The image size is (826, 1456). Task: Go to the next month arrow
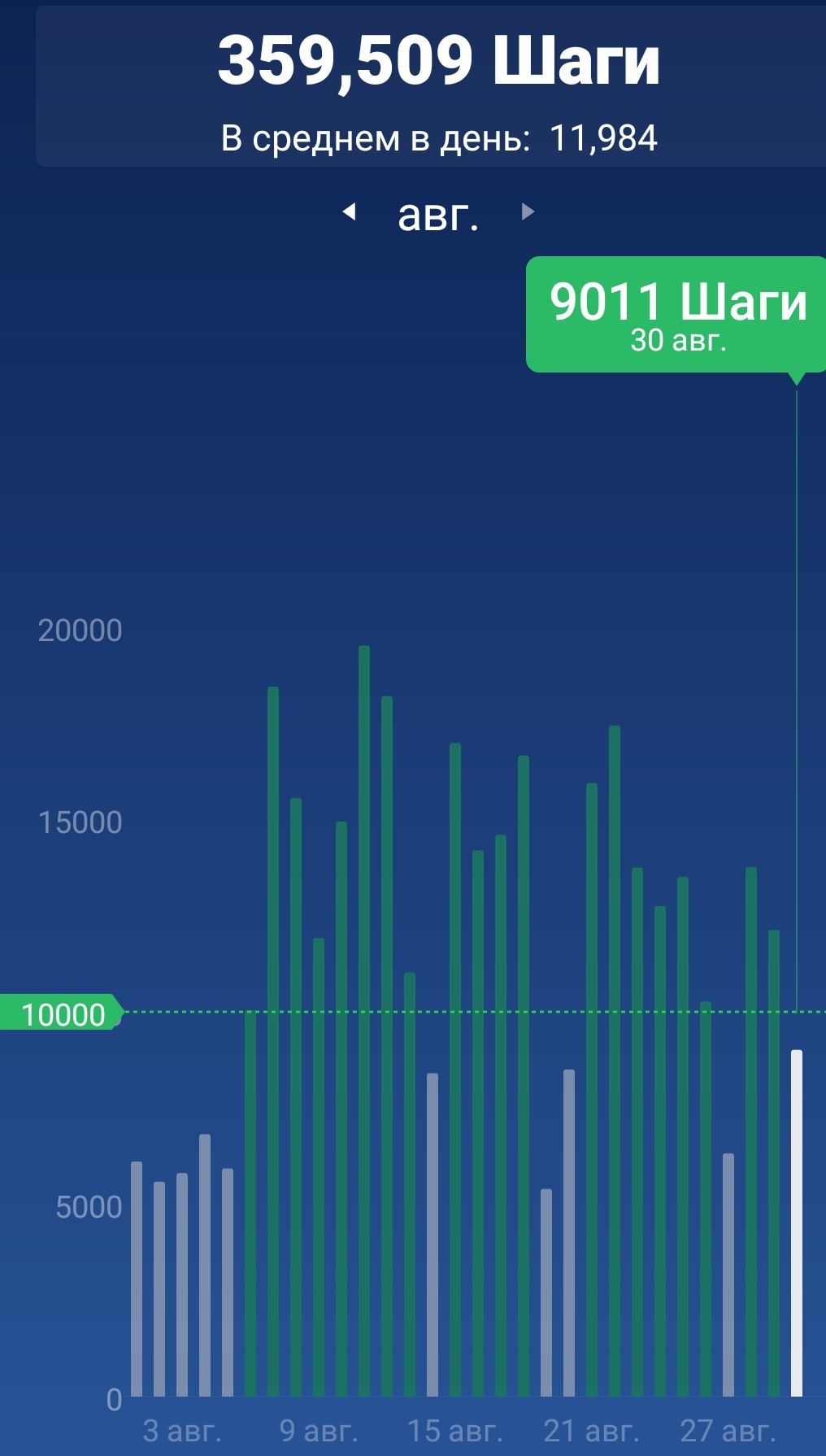click(x=528, y=212)
